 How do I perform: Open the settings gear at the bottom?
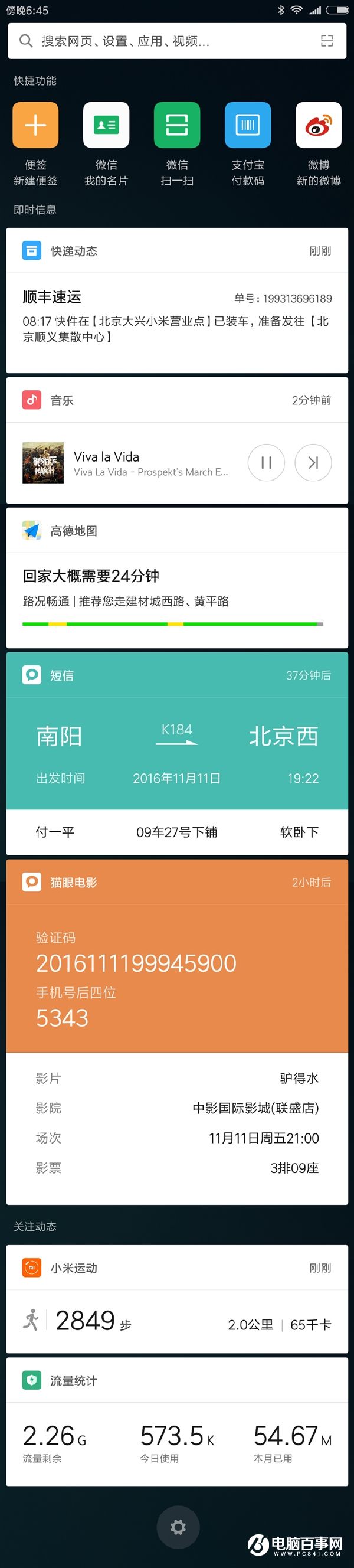coord(178,1527)
